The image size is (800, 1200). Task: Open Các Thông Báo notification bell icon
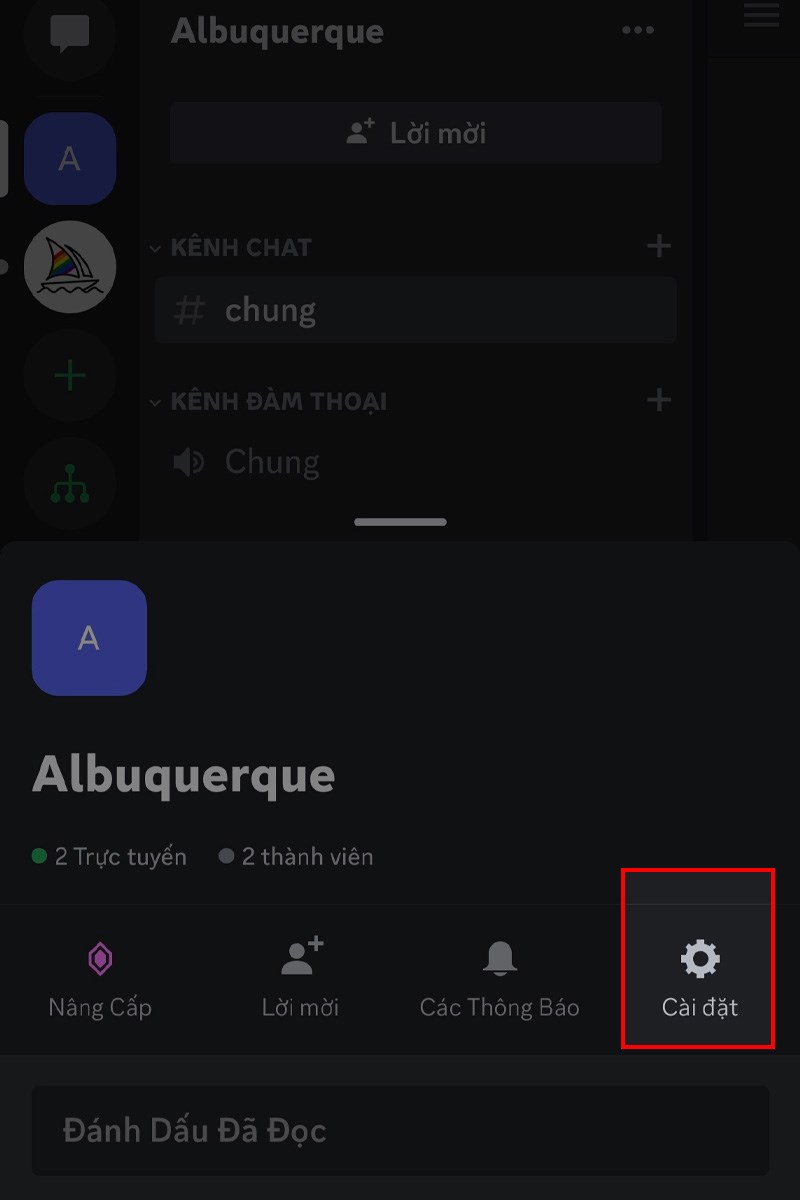click(x=500, y=957)
